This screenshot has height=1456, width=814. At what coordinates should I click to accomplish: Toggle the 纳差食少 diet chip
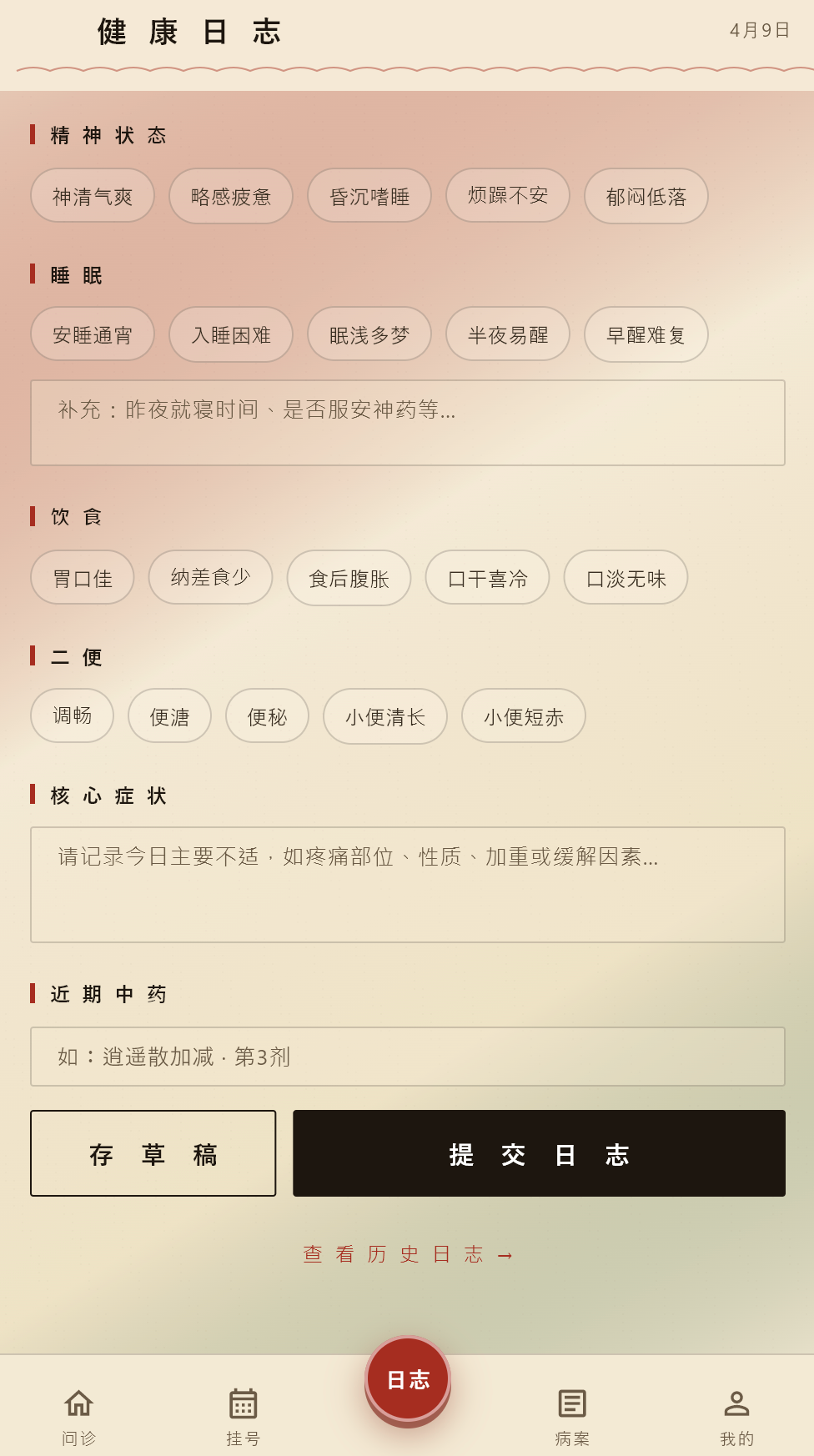tap(210, 577)
